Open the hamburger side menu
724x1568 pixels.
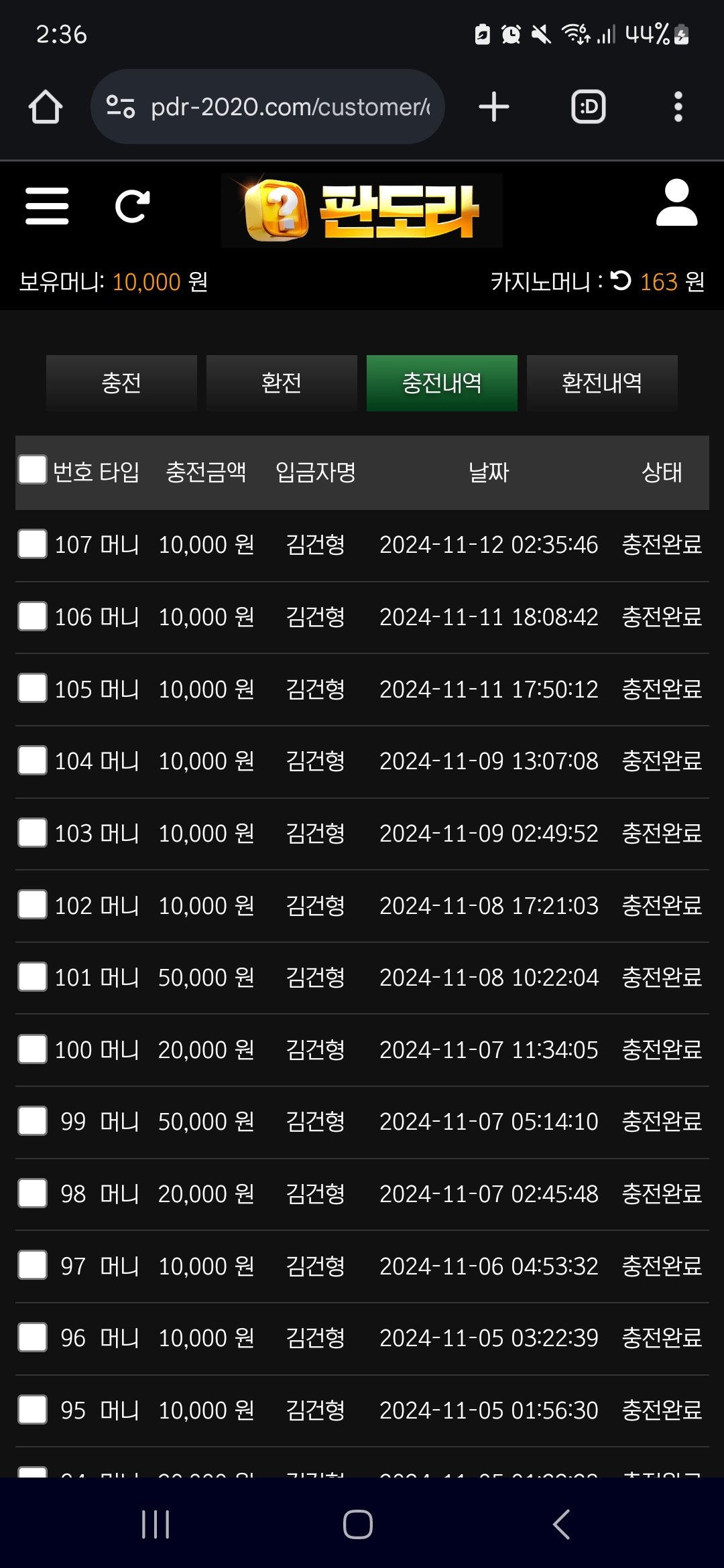point(47,206)
